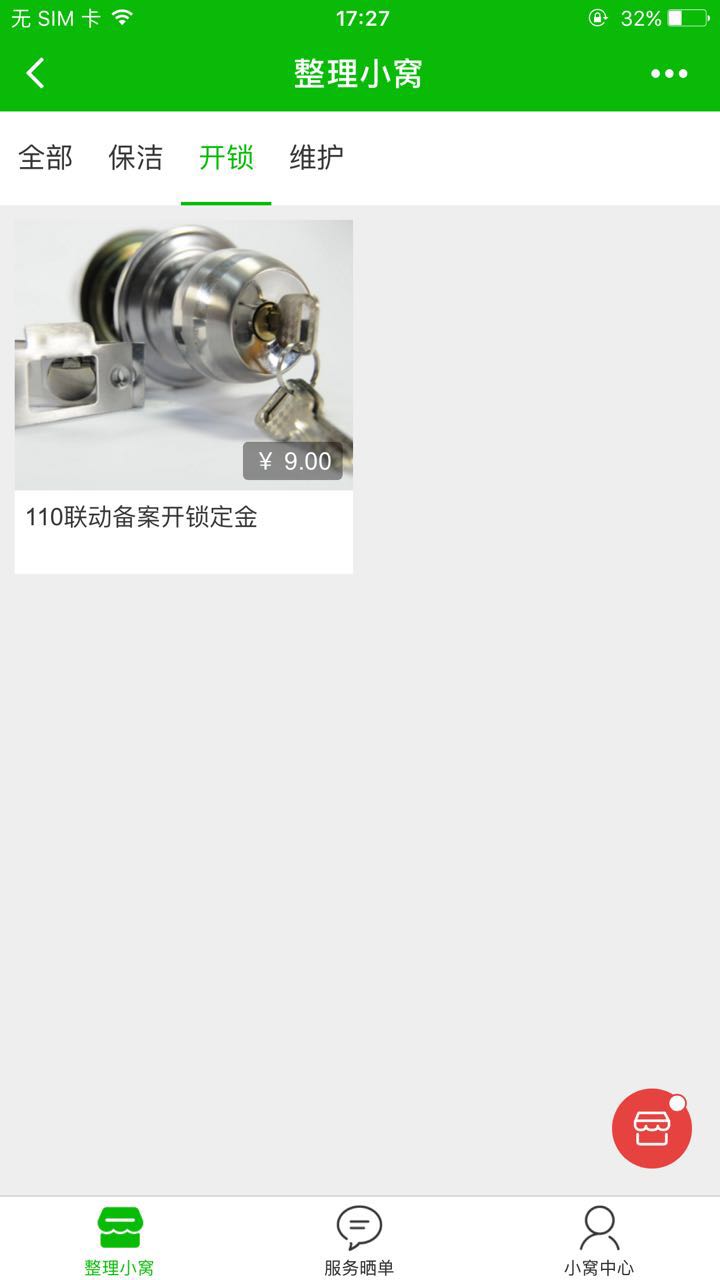Go to 服务晒单 in bottom navigation

pyautogui.click(x=359, y=1240)
